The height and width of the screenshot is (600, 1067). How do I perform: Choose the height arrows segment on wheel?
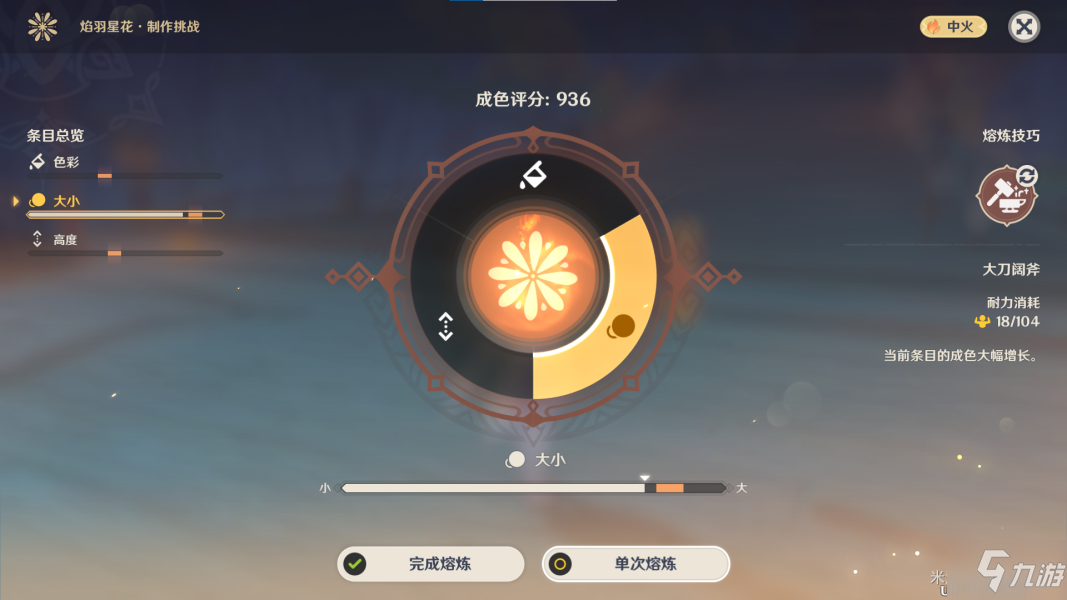pos(446,326)
